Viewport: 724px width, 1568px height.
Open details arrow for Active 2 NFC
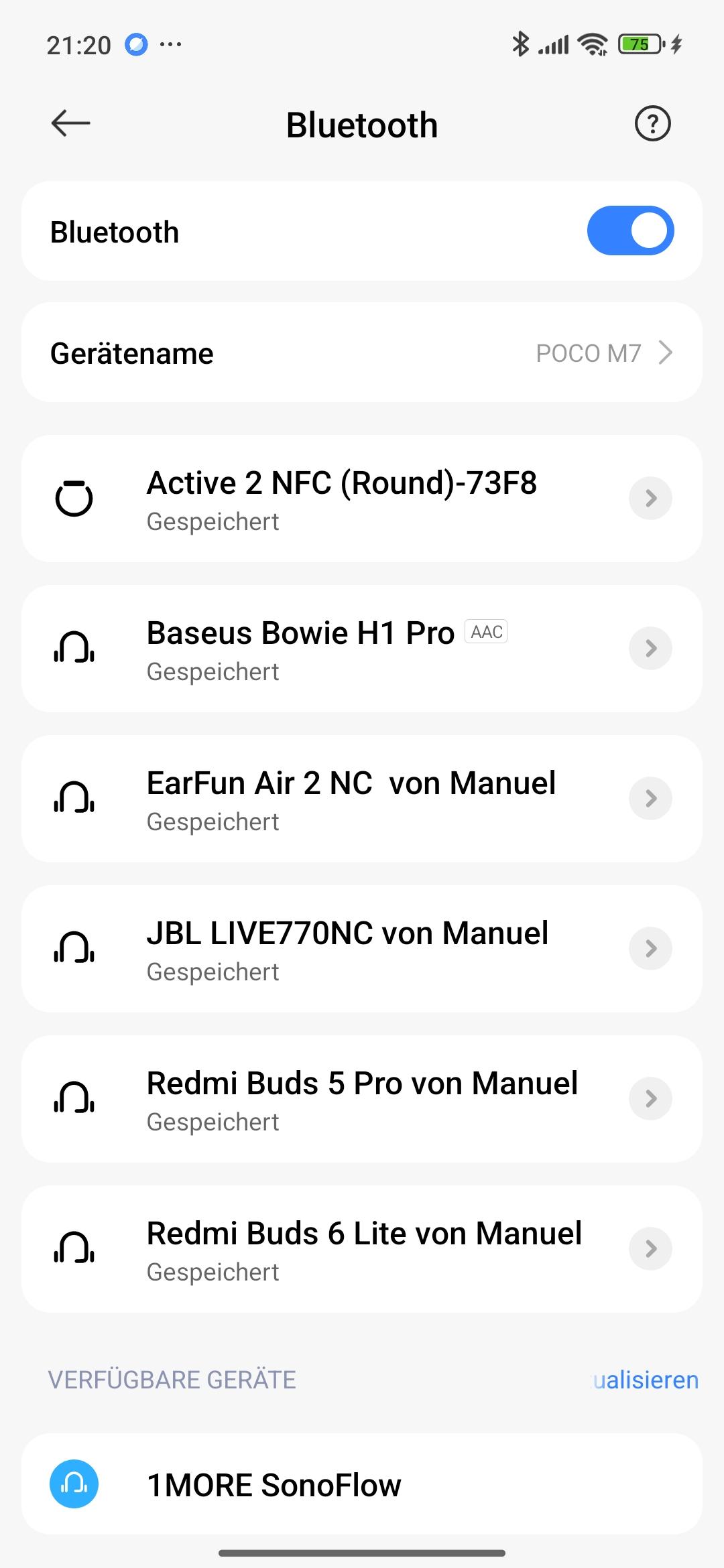(x=650, y=499)
